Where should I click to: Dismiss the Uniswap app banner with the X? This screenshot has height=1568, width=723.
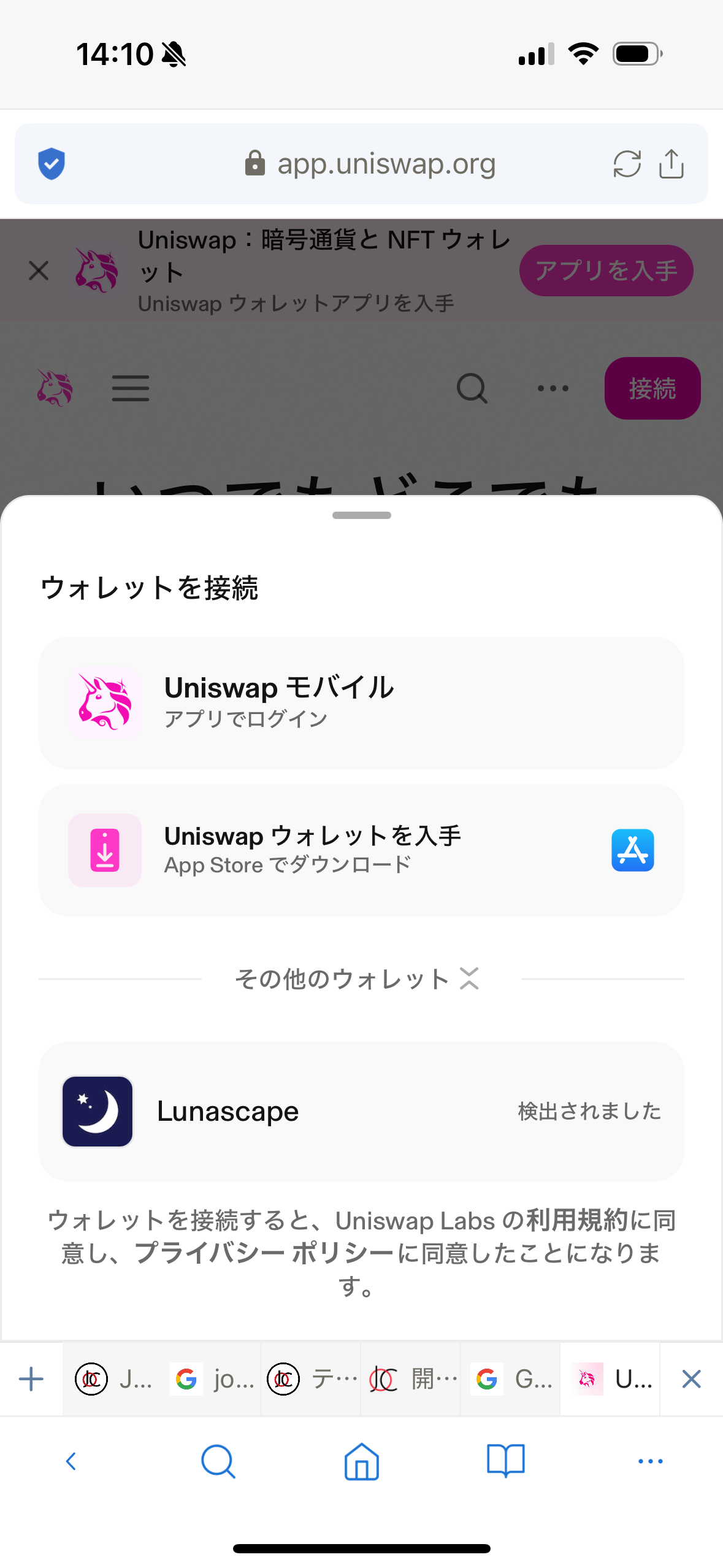pos(38,271)
